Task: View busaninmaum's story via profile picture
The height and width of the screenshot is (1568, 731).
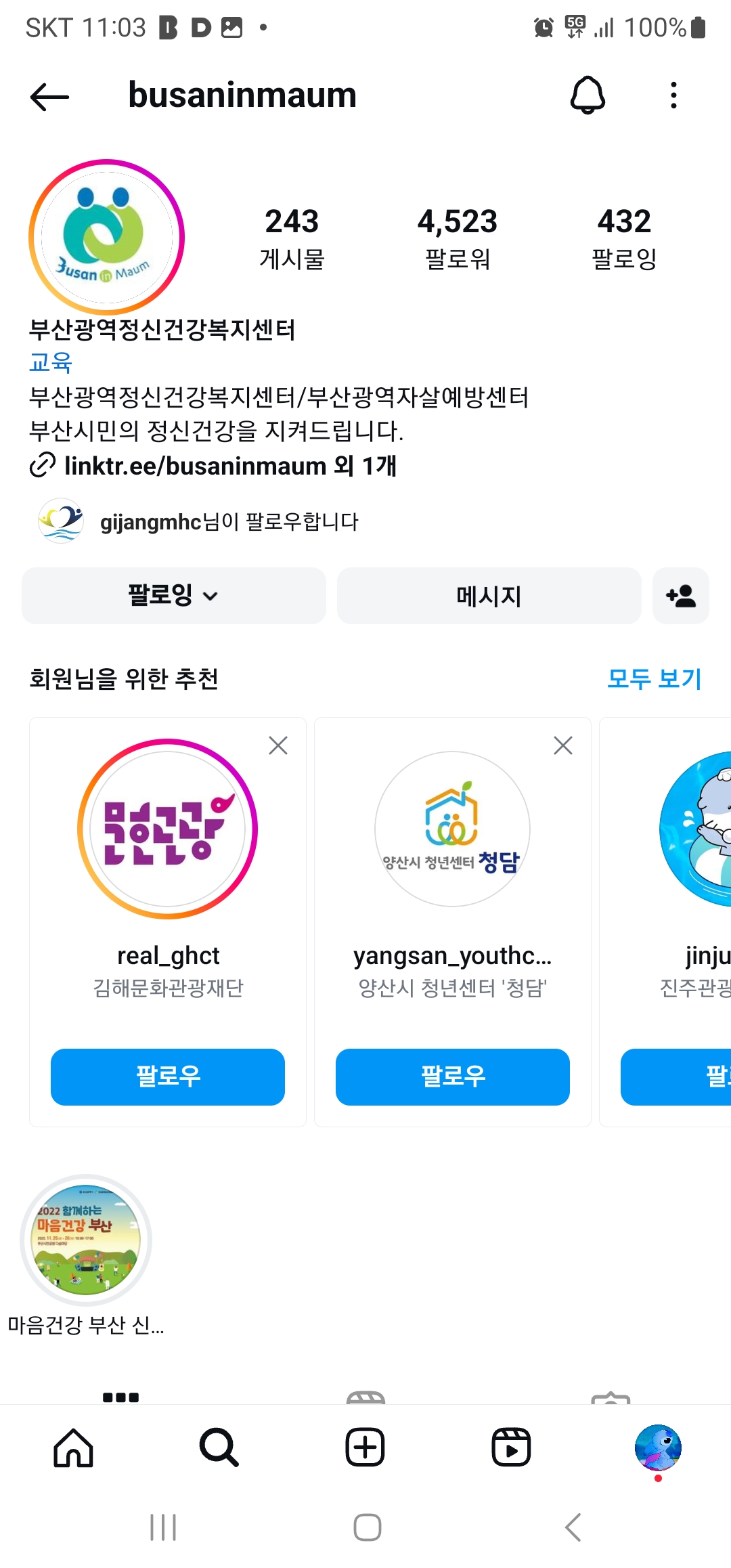Action: (x=106, y=238)
